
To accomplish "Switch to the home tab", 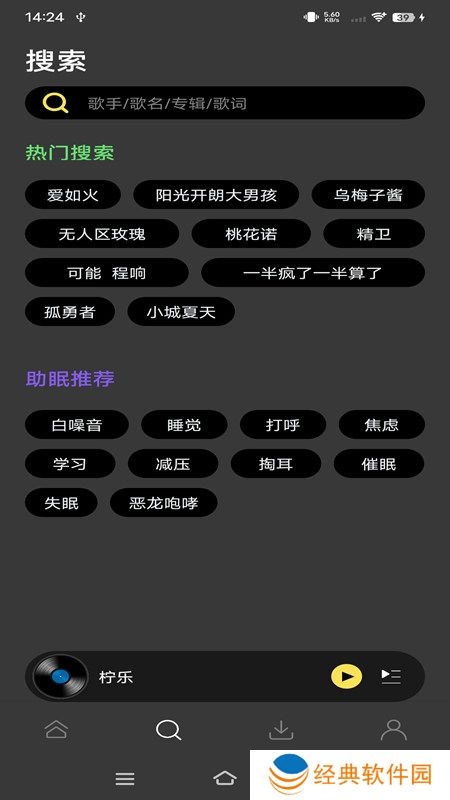I will pos(56,730).
